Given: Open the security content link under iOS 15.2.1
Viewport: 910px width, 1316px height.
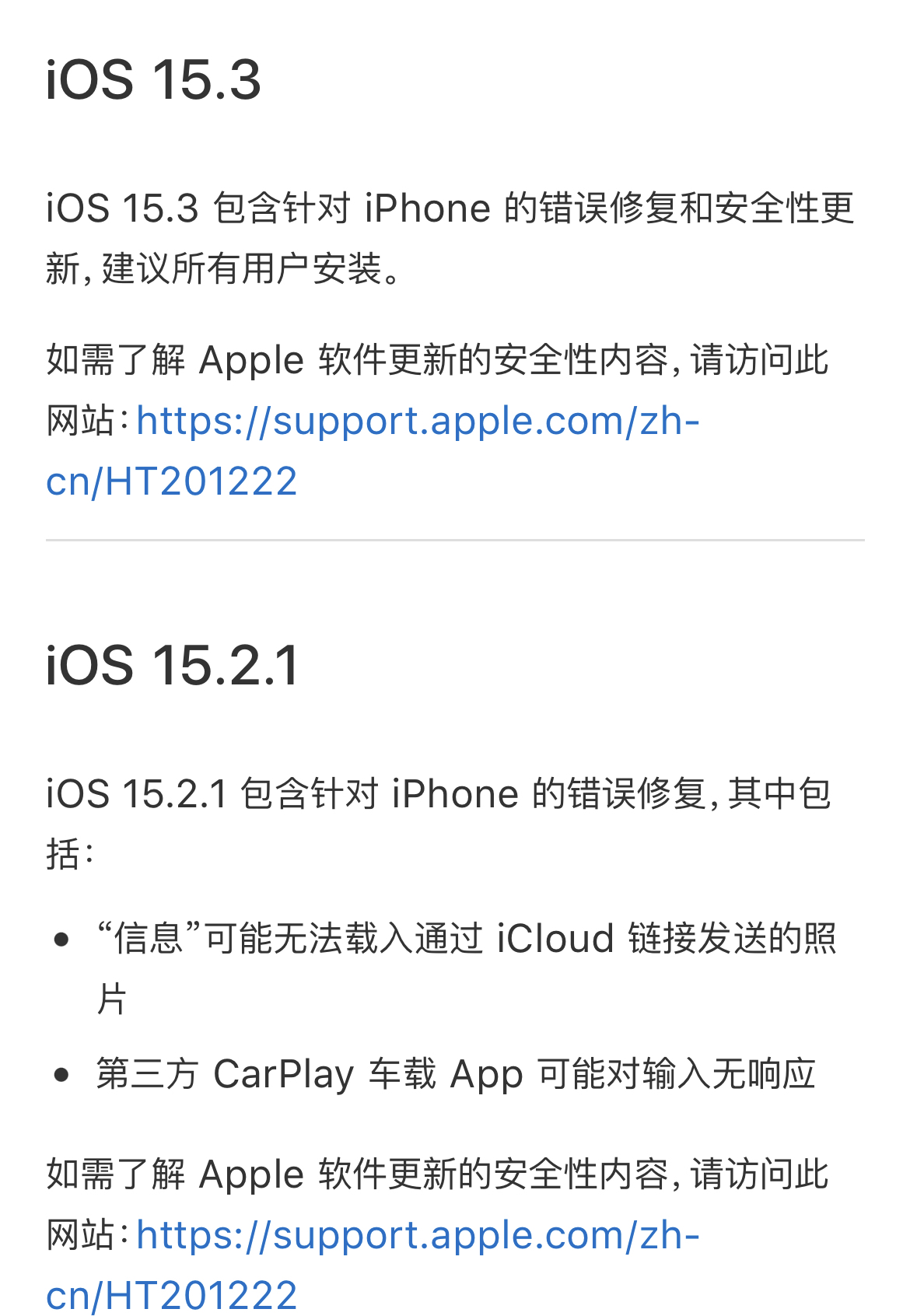Looking at the screenshot, I should (417, 1235).
